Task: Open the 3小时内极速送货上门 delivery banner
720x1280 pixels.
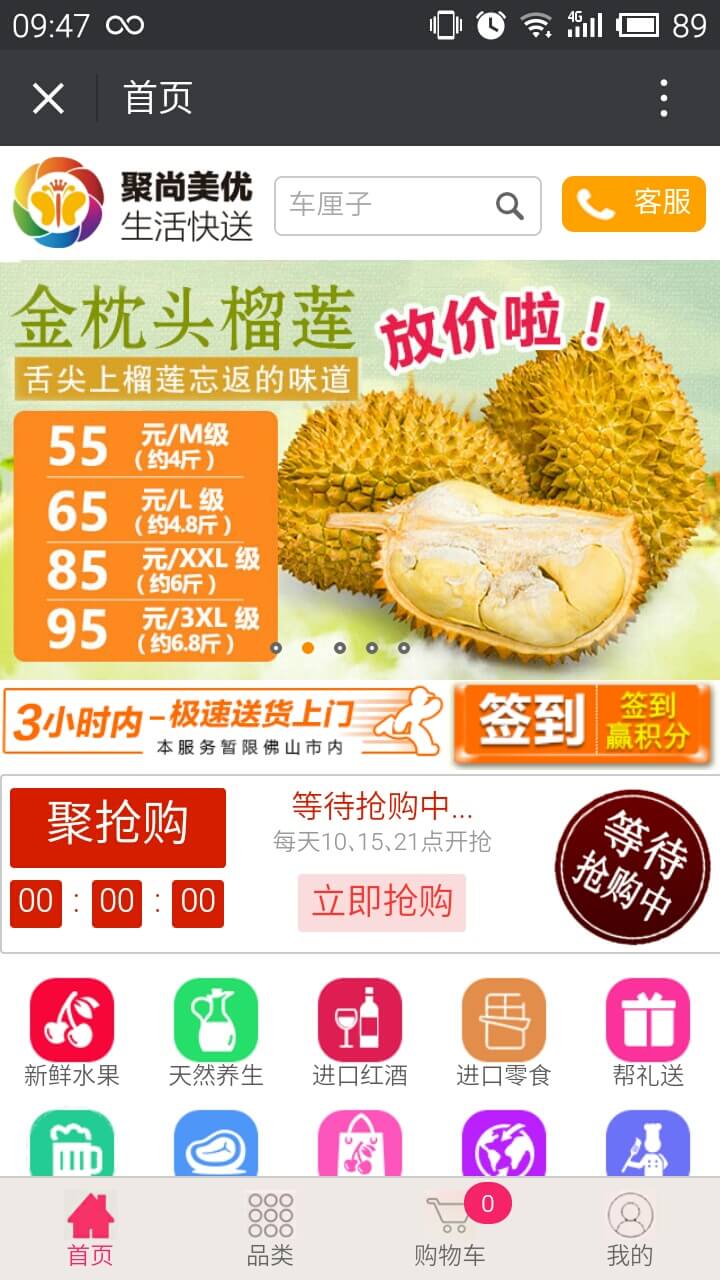Action: click(x=224, y=722)
